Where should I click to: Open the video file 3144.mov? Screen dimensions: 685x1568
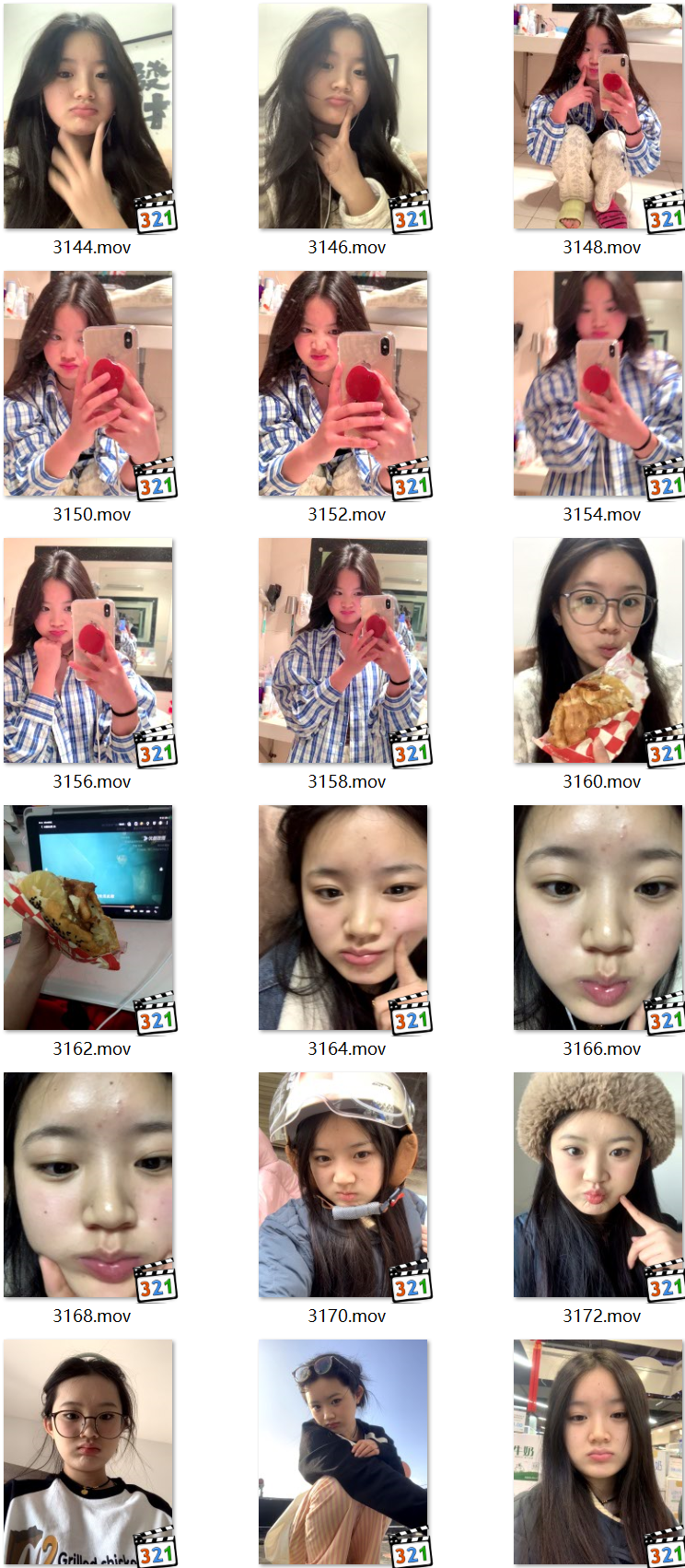(88, 116)
